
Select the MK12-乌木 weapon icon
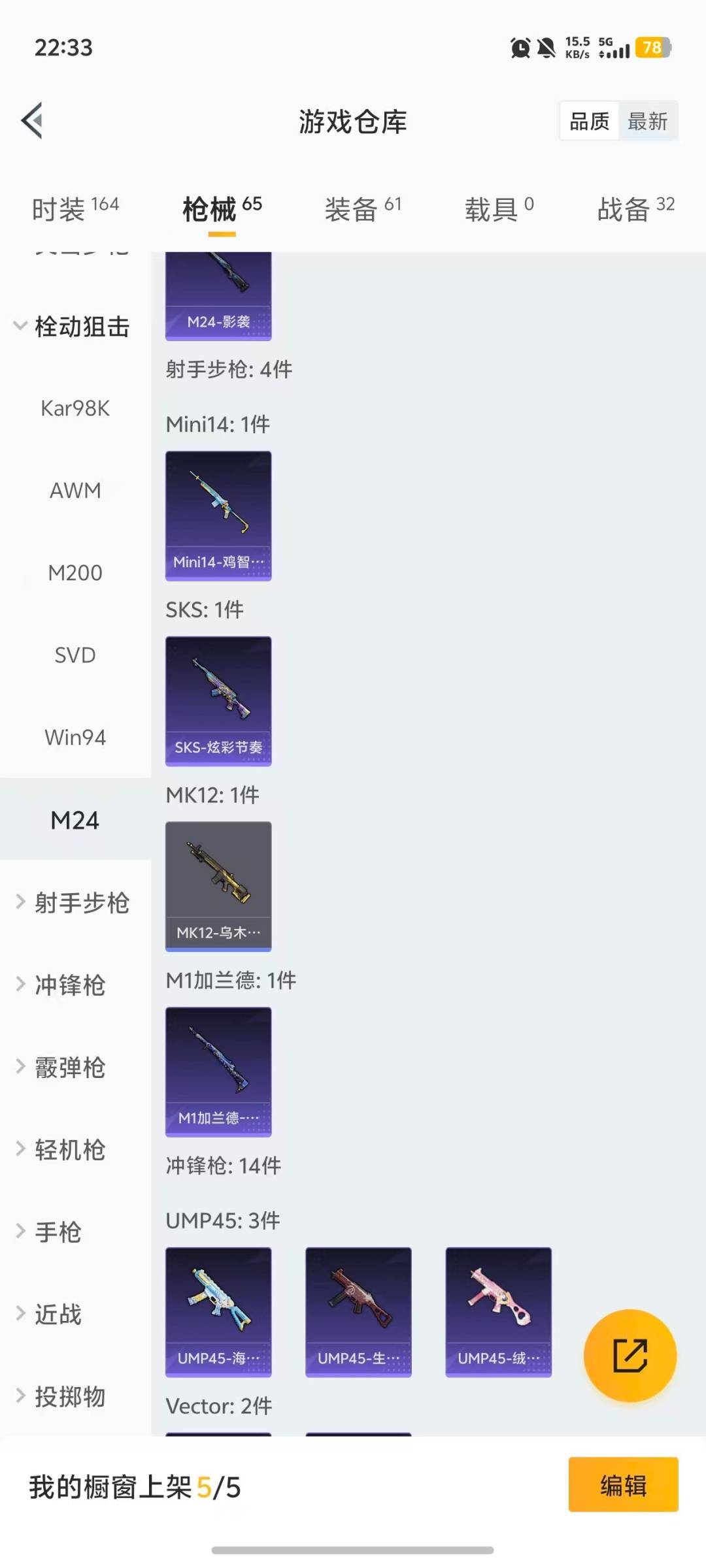point(218,885)
